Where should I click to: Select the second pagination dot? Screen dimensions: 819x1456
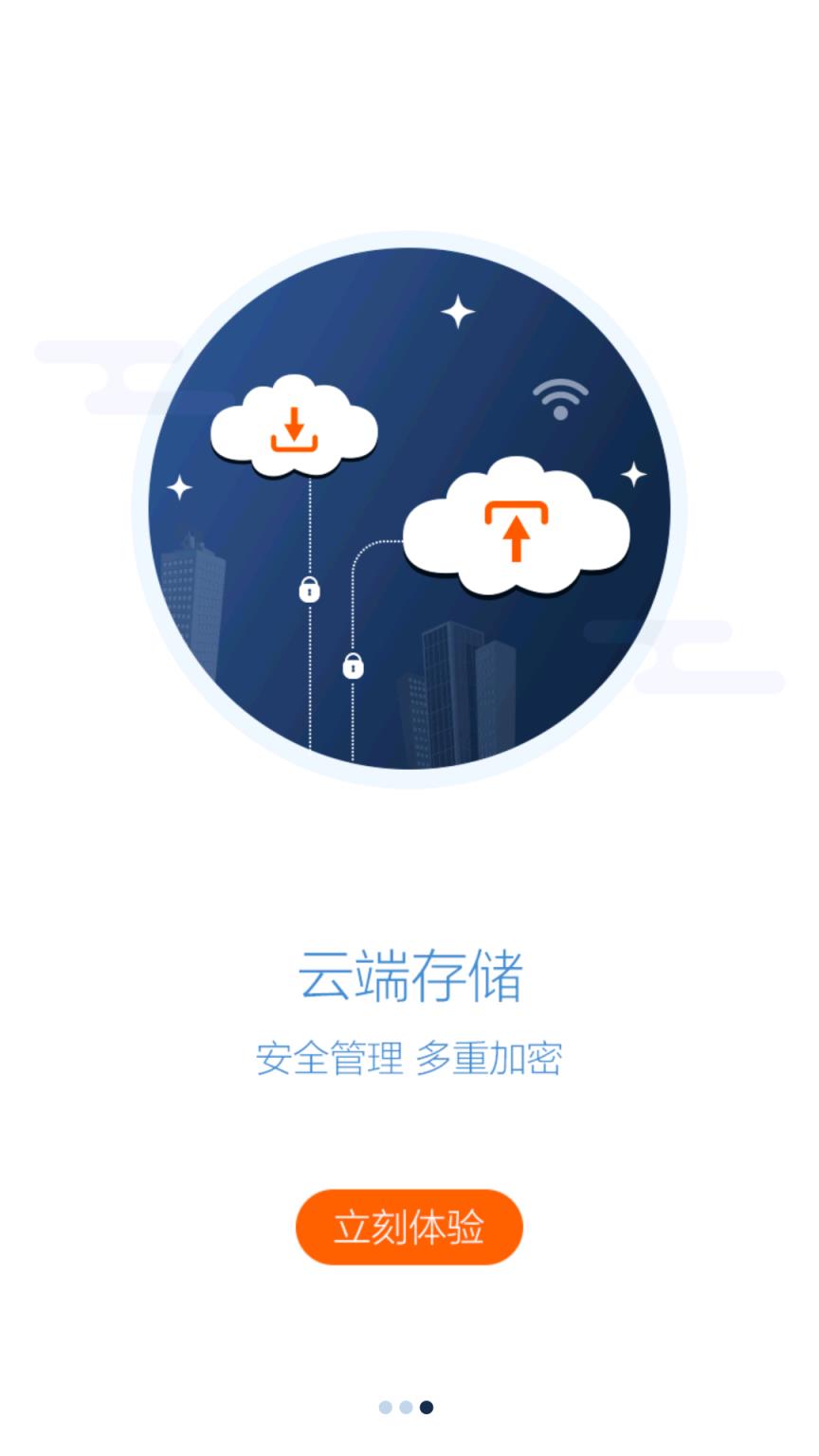(x=408, y=1409)
